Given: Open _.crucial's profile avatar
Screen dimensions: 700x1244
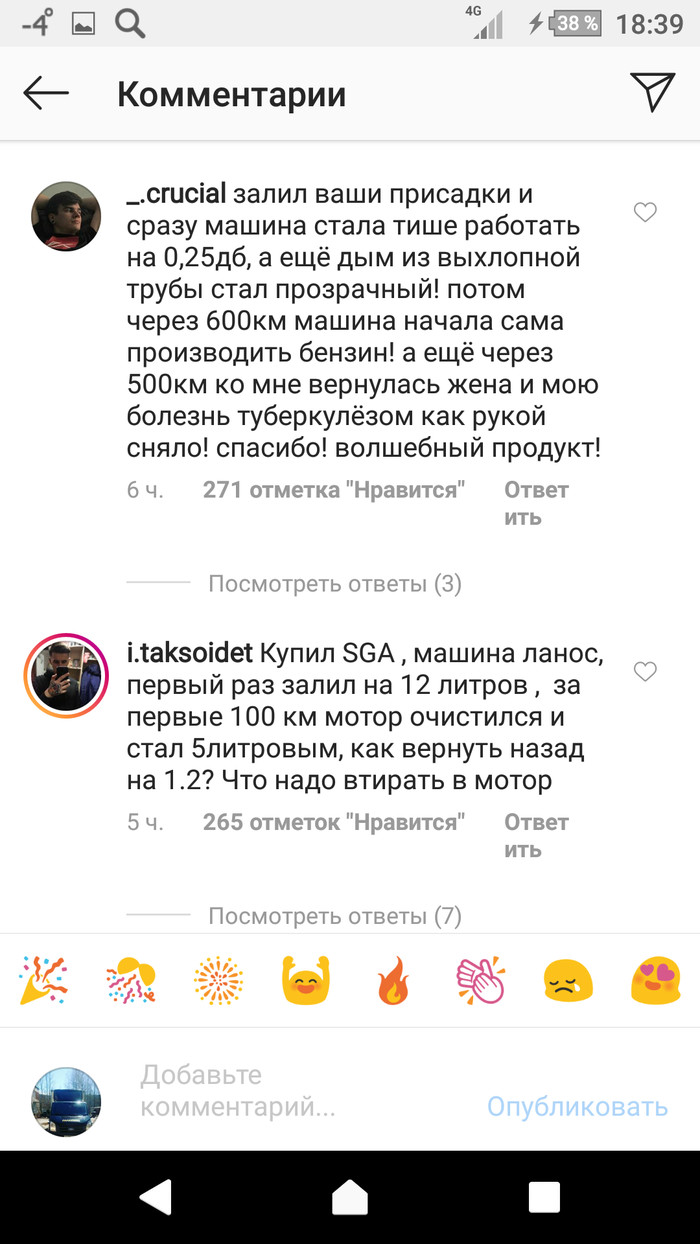Looking at the screenshot, I should pos(66,216).
